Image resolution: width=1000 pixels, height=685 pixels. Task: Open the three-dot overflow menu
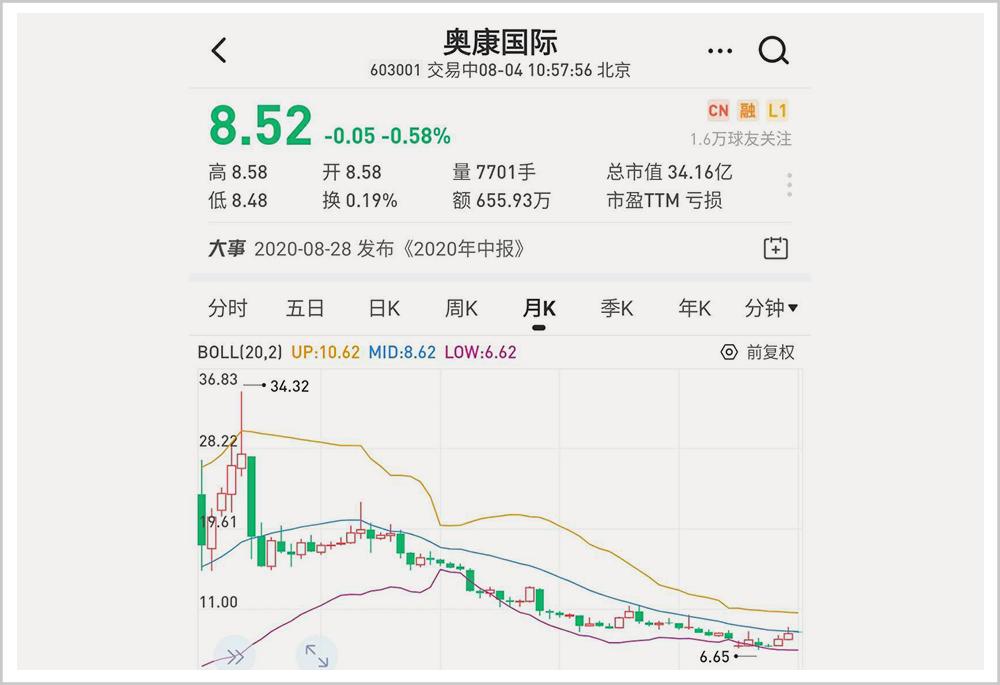point(720,50)
